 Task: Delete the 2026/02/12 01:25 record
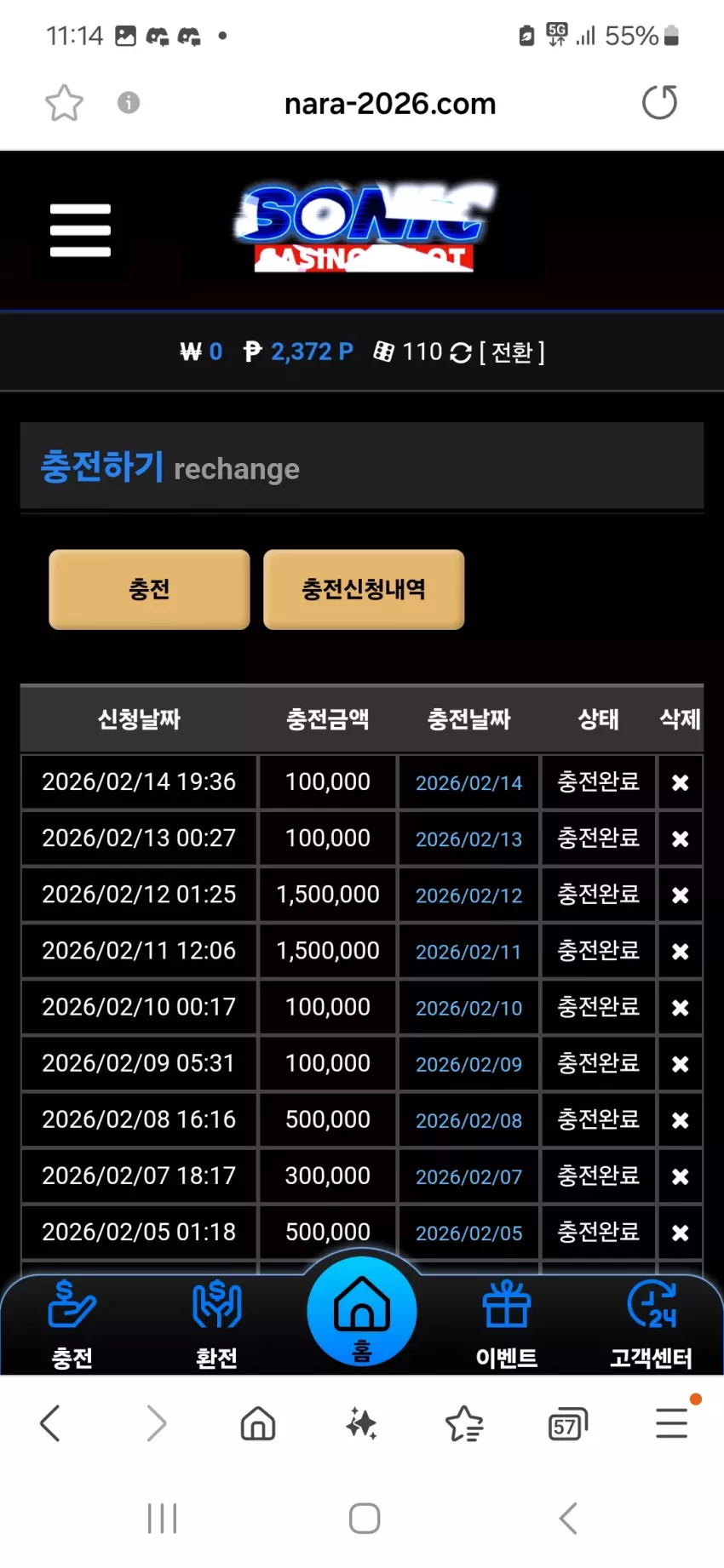click(680, 895)
